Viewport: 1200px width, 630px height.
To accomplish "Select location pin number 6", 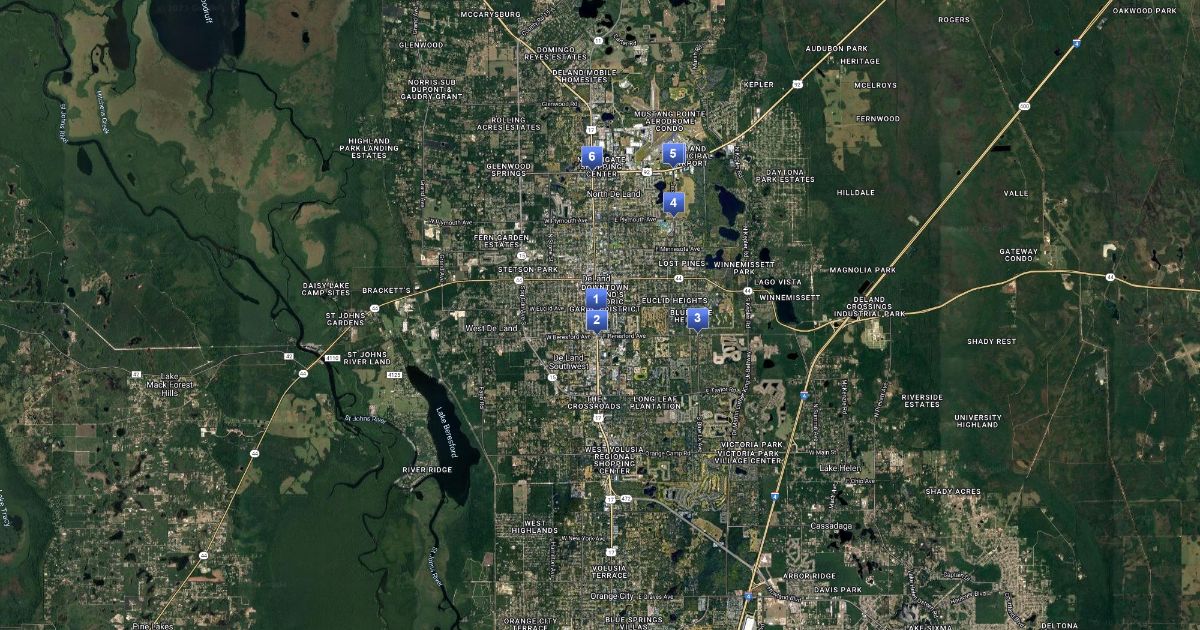I will click(x=592, y=156).
